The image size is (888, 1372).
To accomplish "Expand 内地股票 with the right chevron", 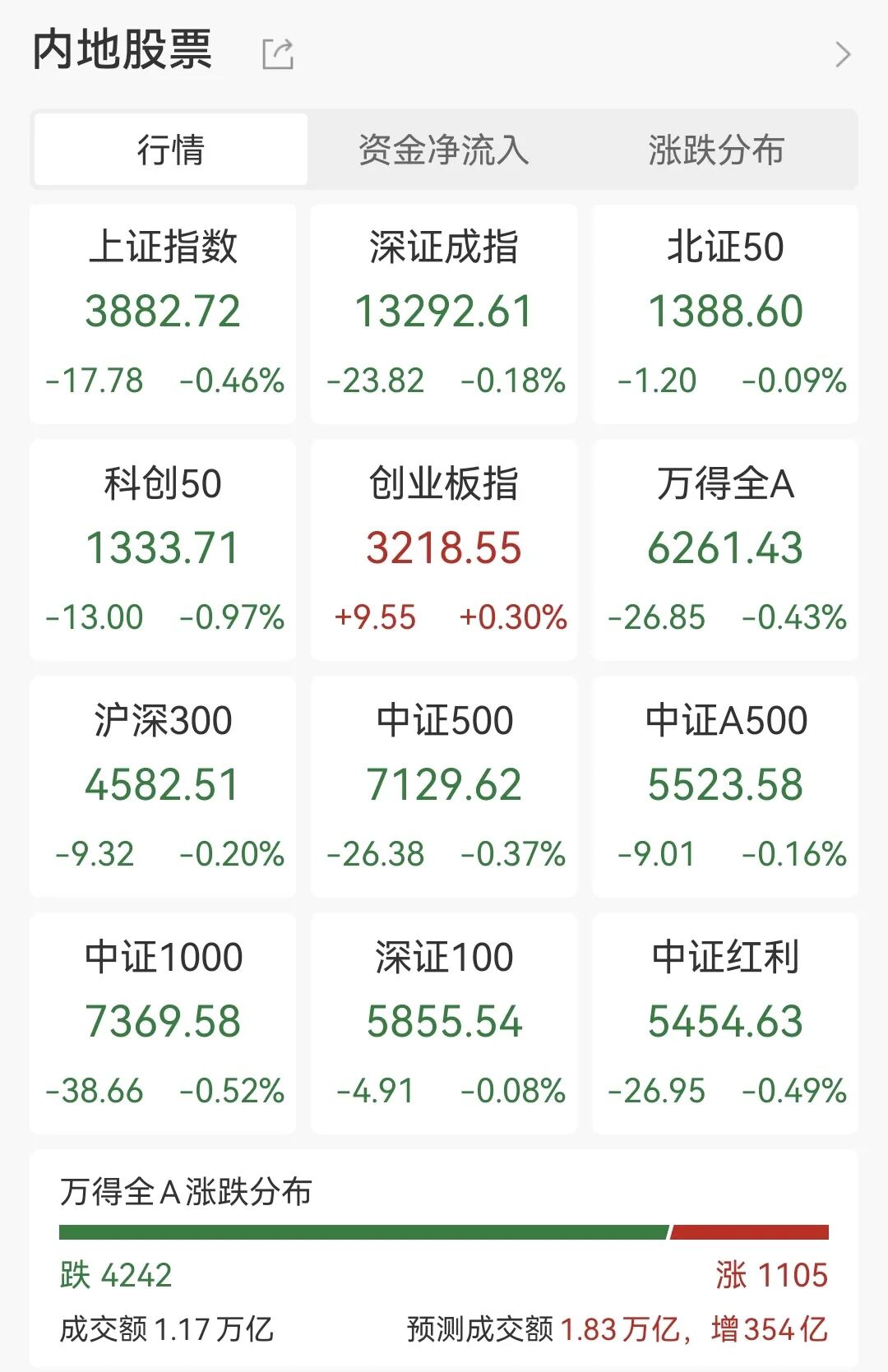I will pos(843,54).
